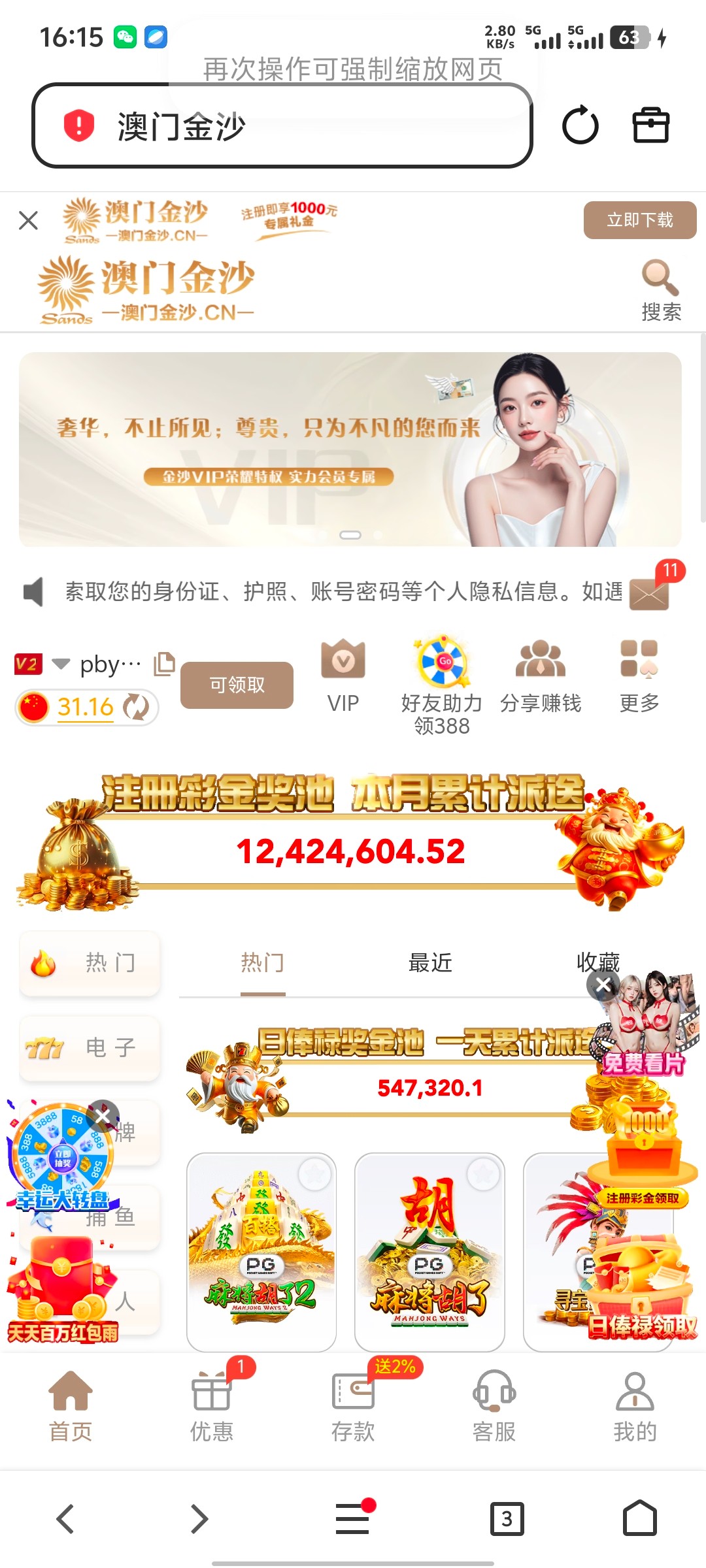The height and width of the screenshot is (1568, 706).
Task: Open the browser toolbox icon
Action: 650,125
